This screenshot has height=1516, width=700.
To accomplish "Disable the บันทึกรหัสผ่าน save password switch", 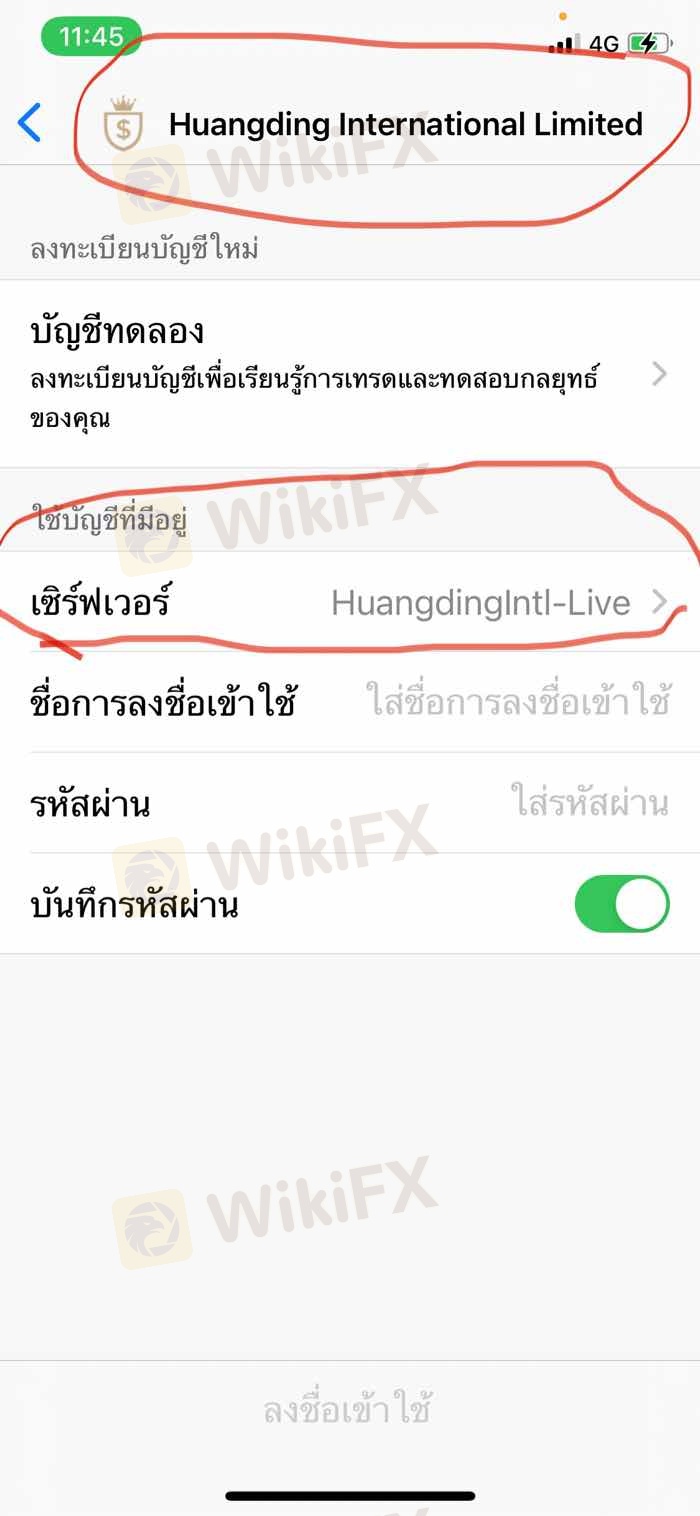I will (x=621, y=905).
